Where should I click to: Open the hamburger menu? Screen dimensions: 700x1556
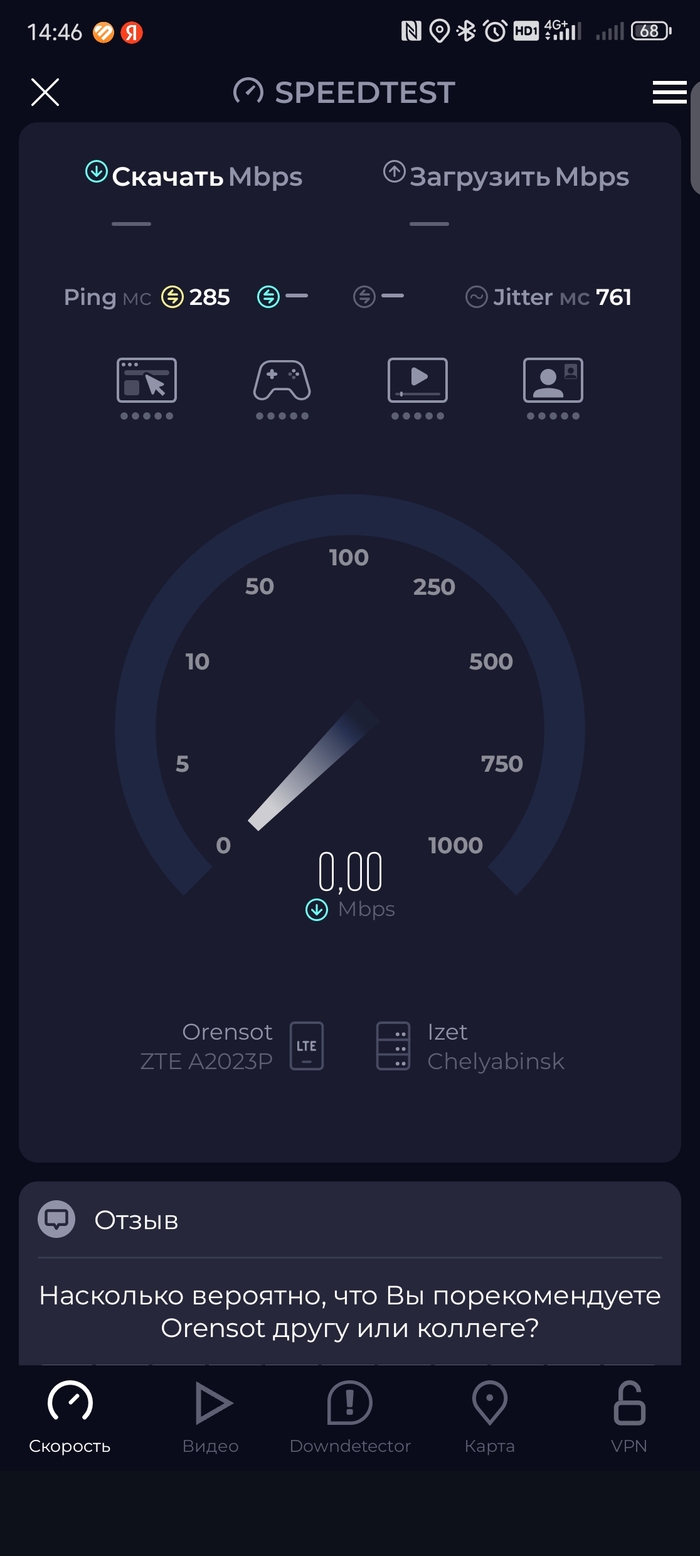[x=669, y=92]
